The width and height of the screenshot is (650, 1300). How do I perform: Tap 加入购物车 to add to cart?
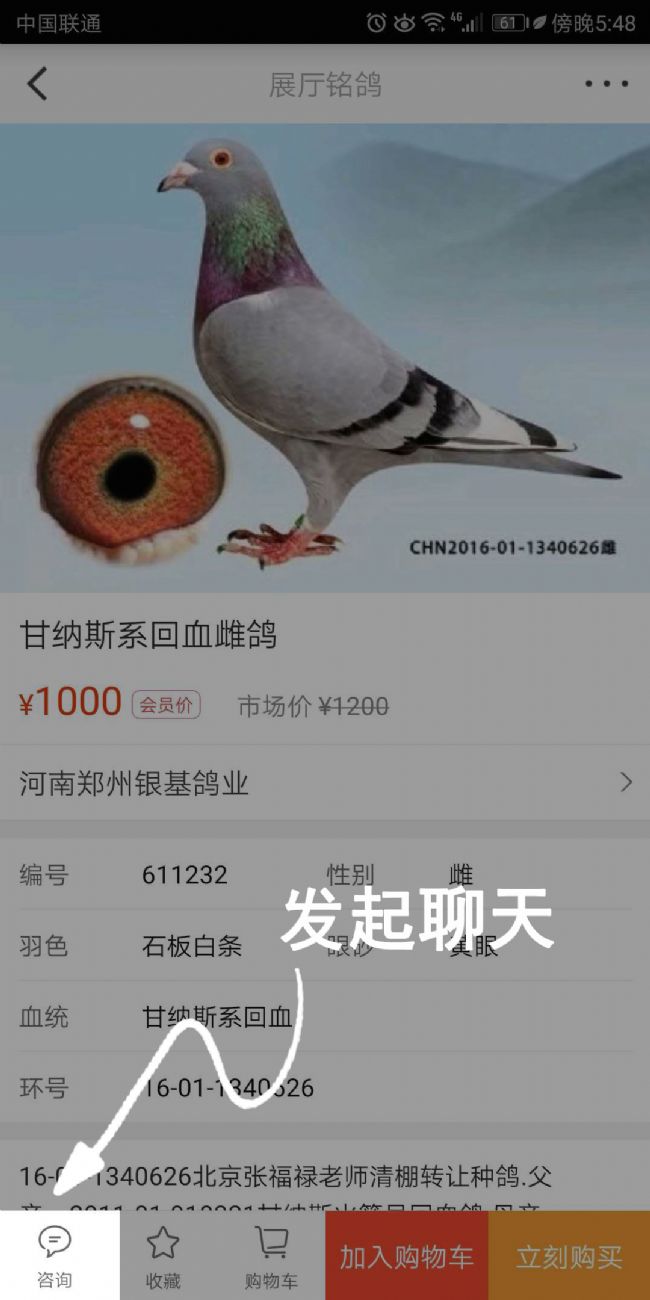[x=406, y=1256]
